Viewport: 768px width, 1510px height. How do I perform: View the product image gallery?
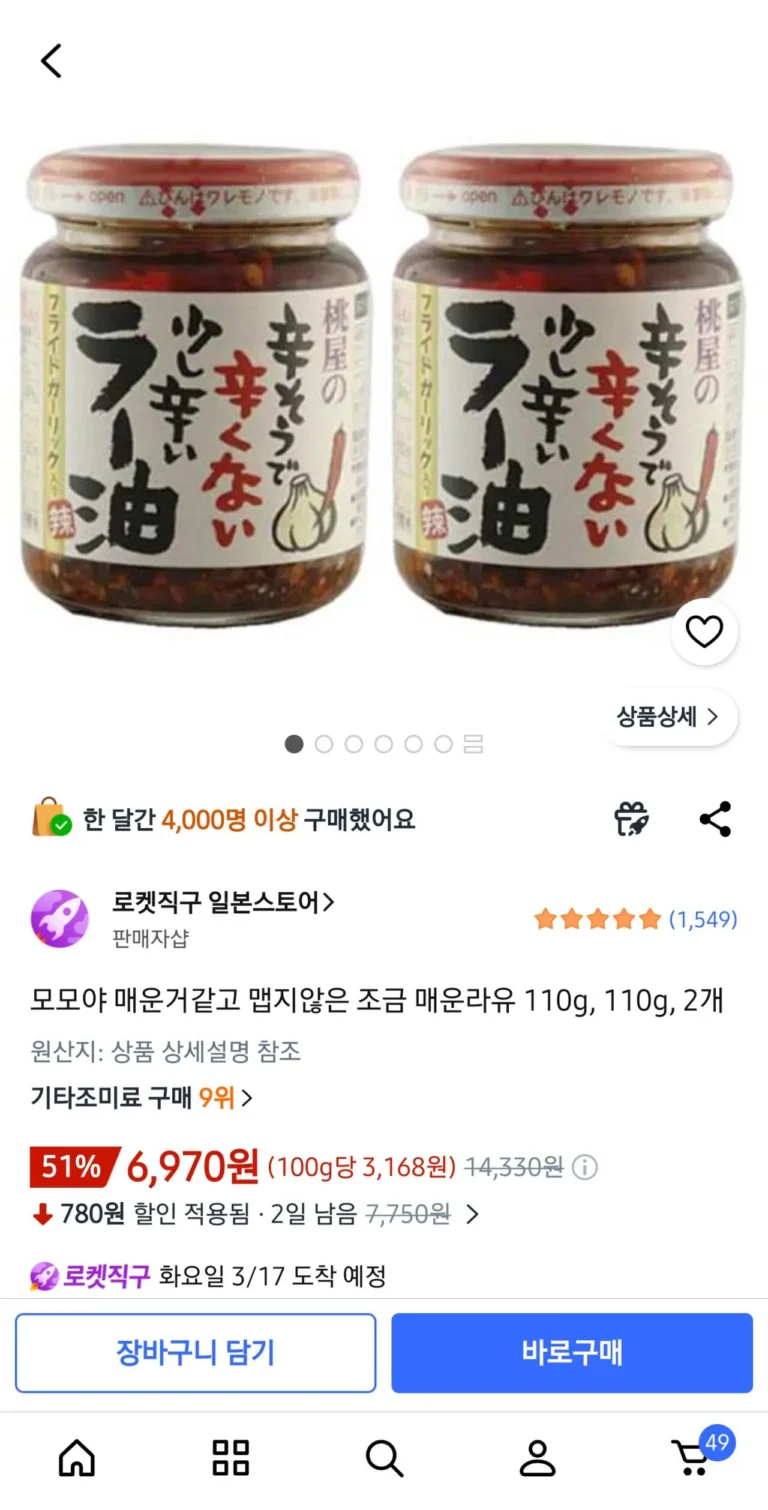click(x=384, y=380)
